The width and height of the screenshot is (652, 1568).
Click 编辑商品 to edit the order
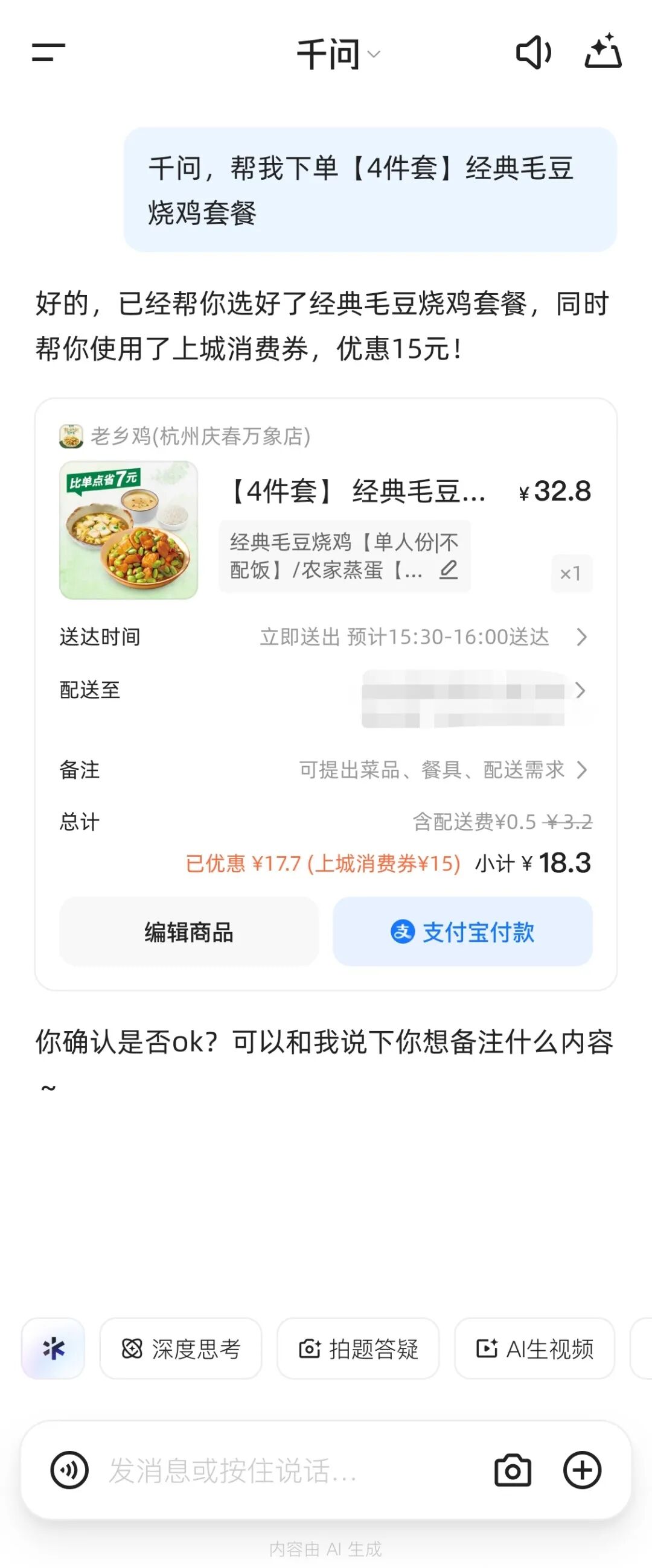click(x=188, y=932)
